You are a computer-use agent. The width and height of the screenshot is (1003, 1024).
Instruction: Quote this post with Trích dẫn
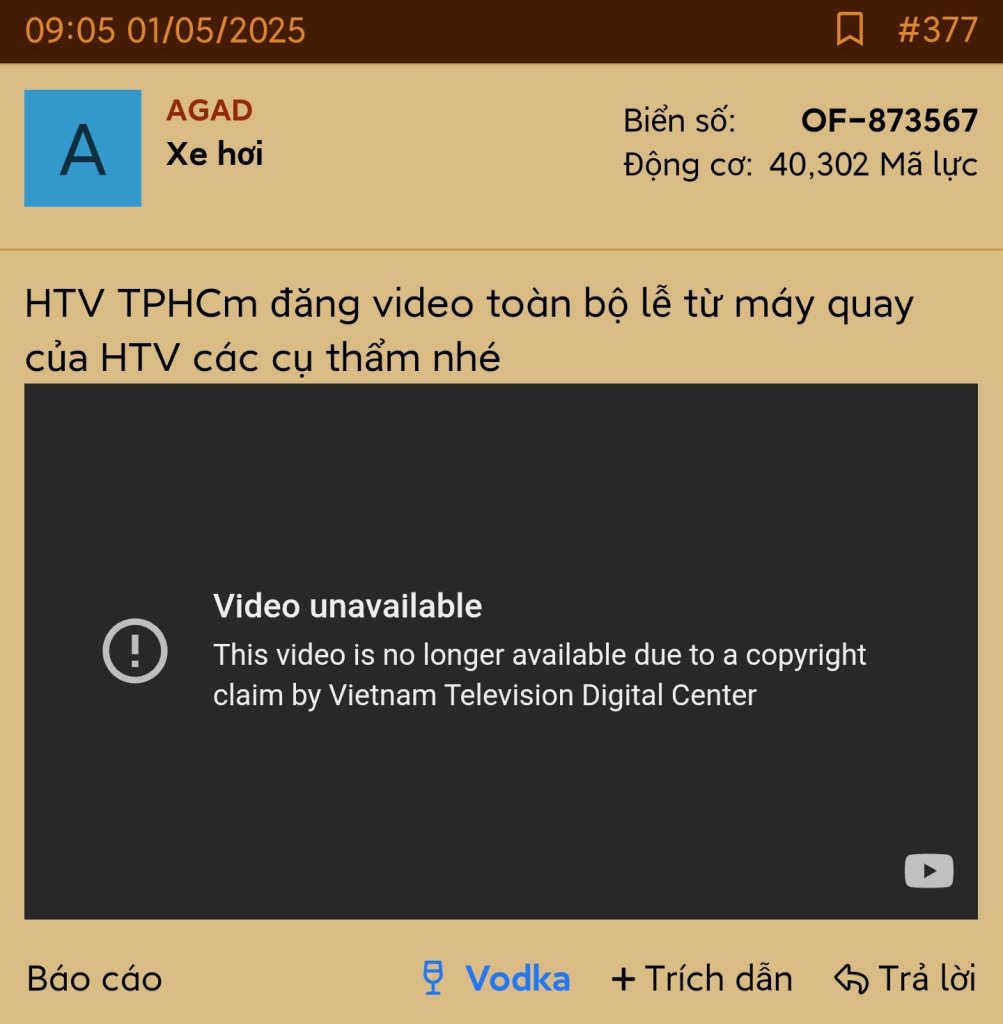tap(702, 978)
